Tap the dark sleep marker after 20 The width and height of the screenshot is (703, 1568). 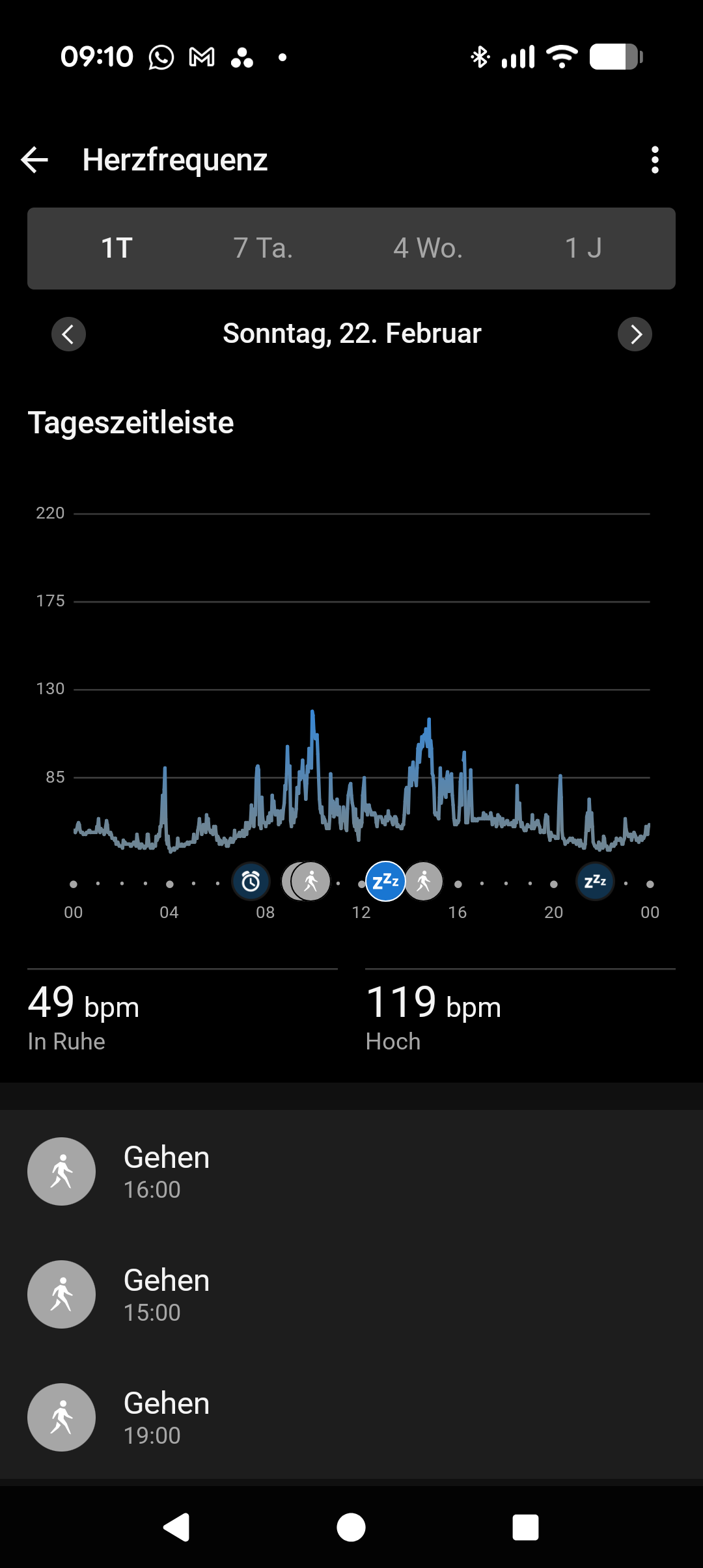[595, 882]
